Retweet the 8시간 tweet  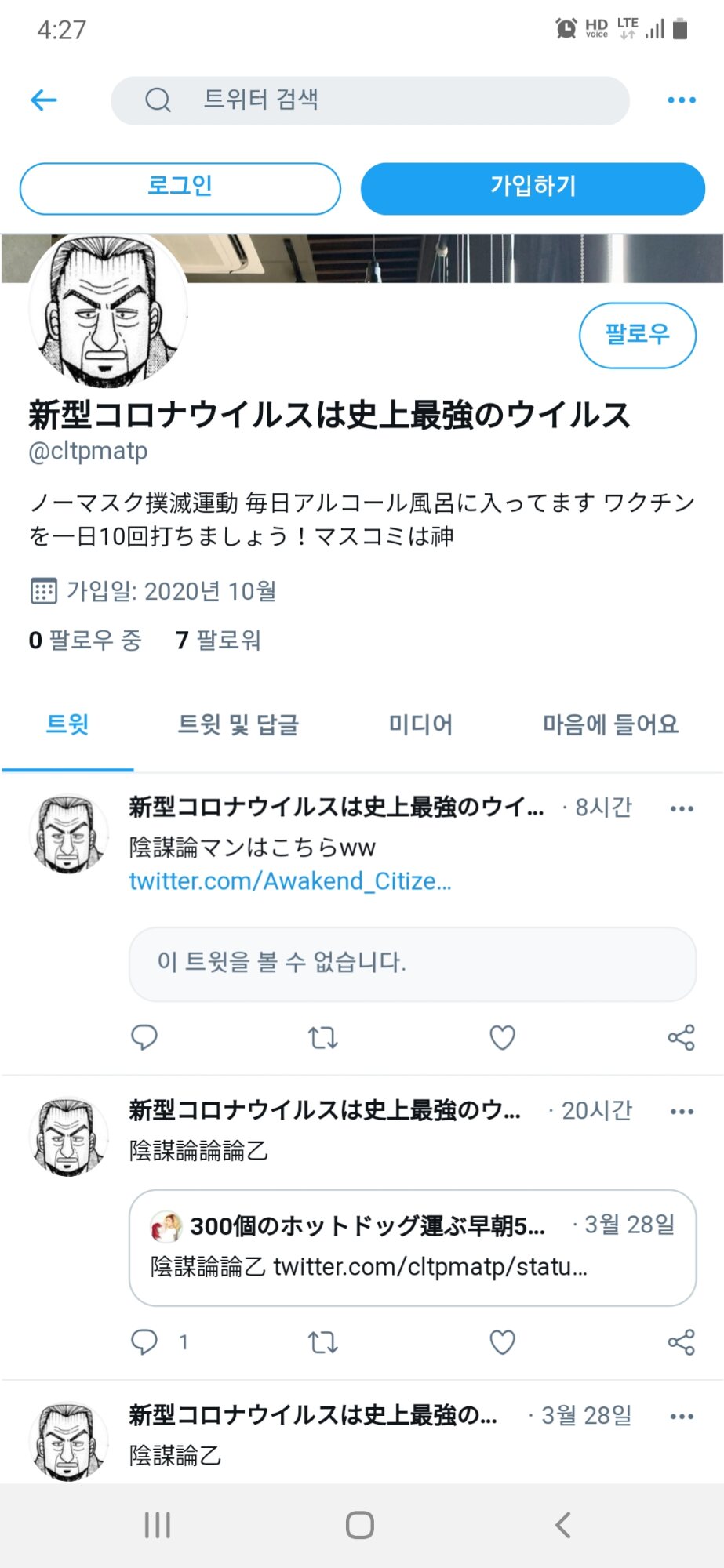(x=322, y=1037)
